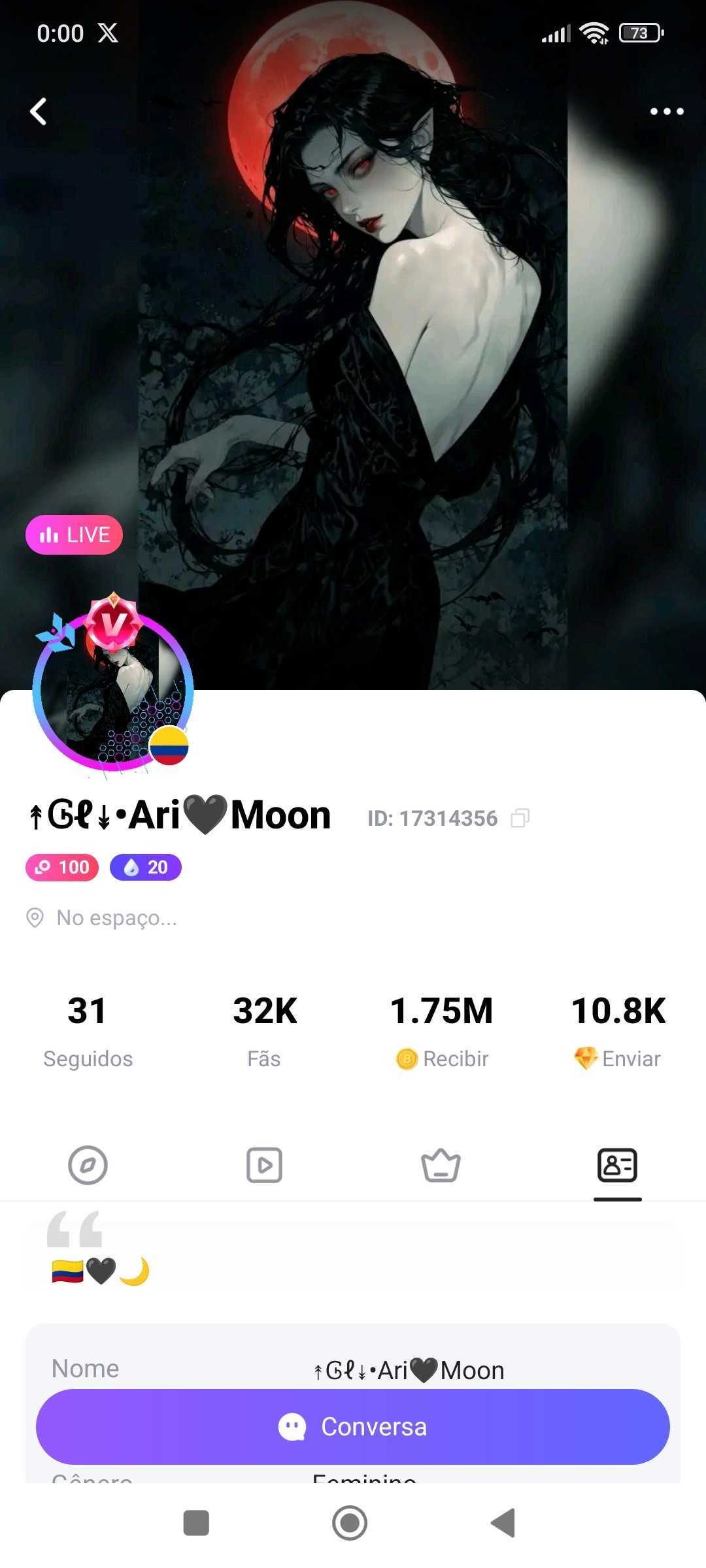Go back using the top-left arrow
This screenshot has height=1568, width=706.
(x=39, y=112)
